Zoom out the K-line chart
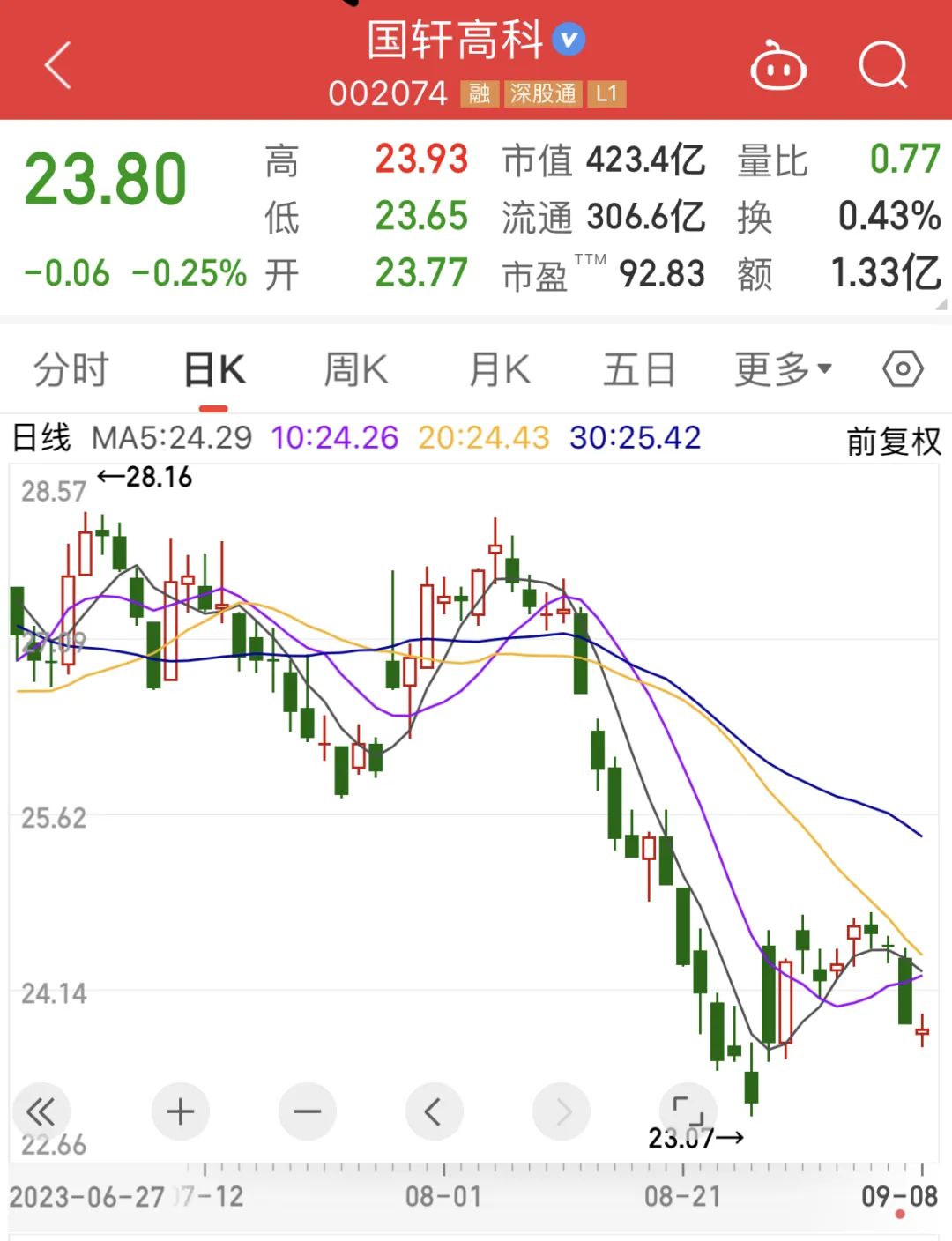 pyautogui.click(x=308, y=1111)
